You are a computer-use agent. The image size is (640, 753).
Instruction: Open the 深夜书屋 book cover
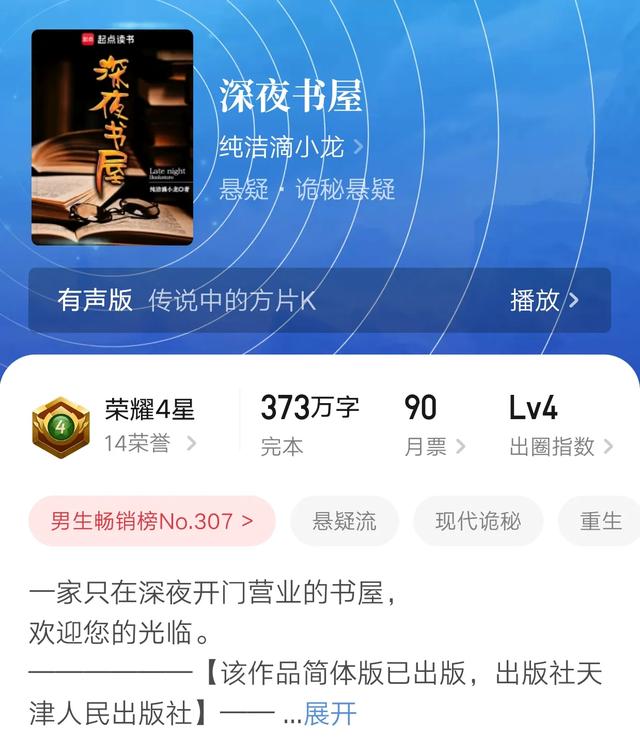[x=112, y=138]
